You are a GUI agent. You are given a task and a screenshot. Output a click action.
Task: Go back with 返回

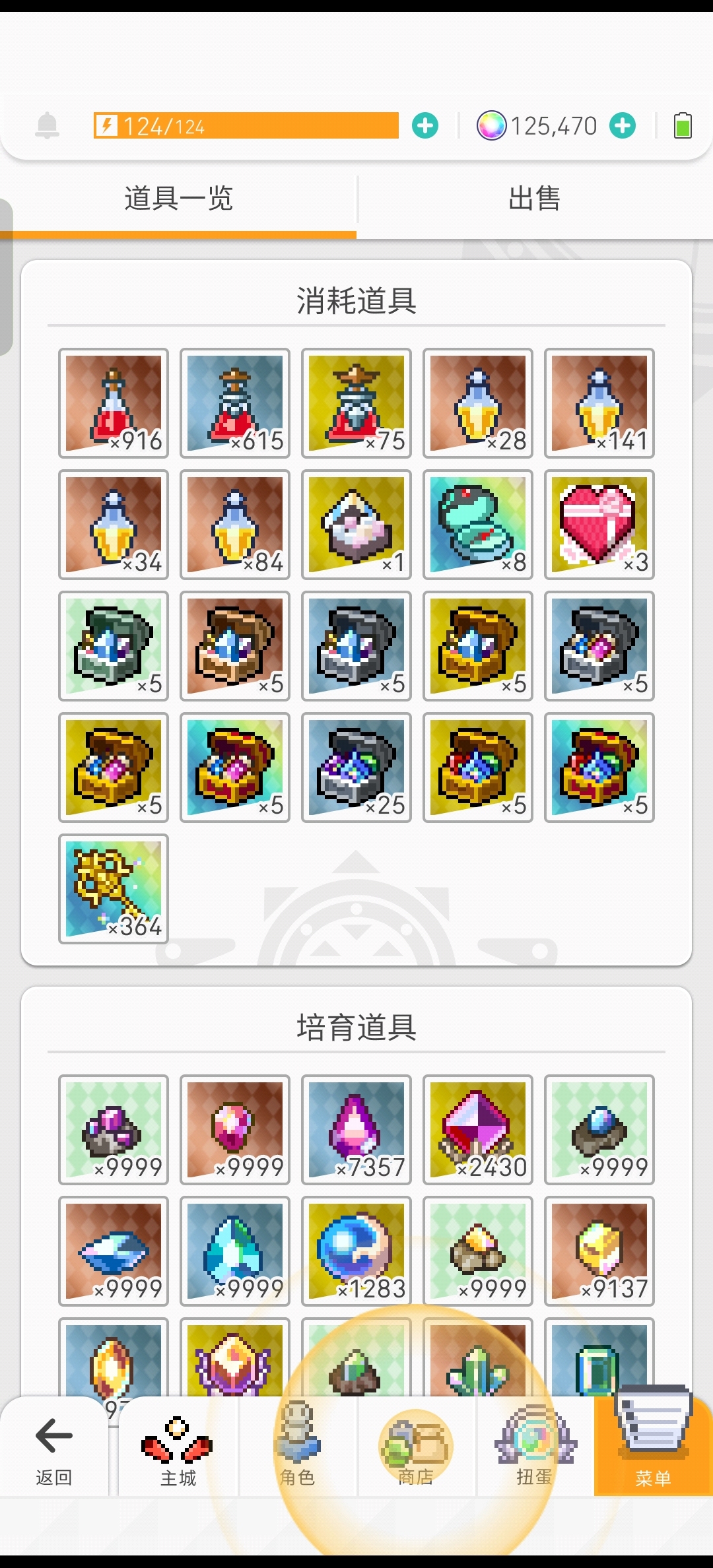54,1449
